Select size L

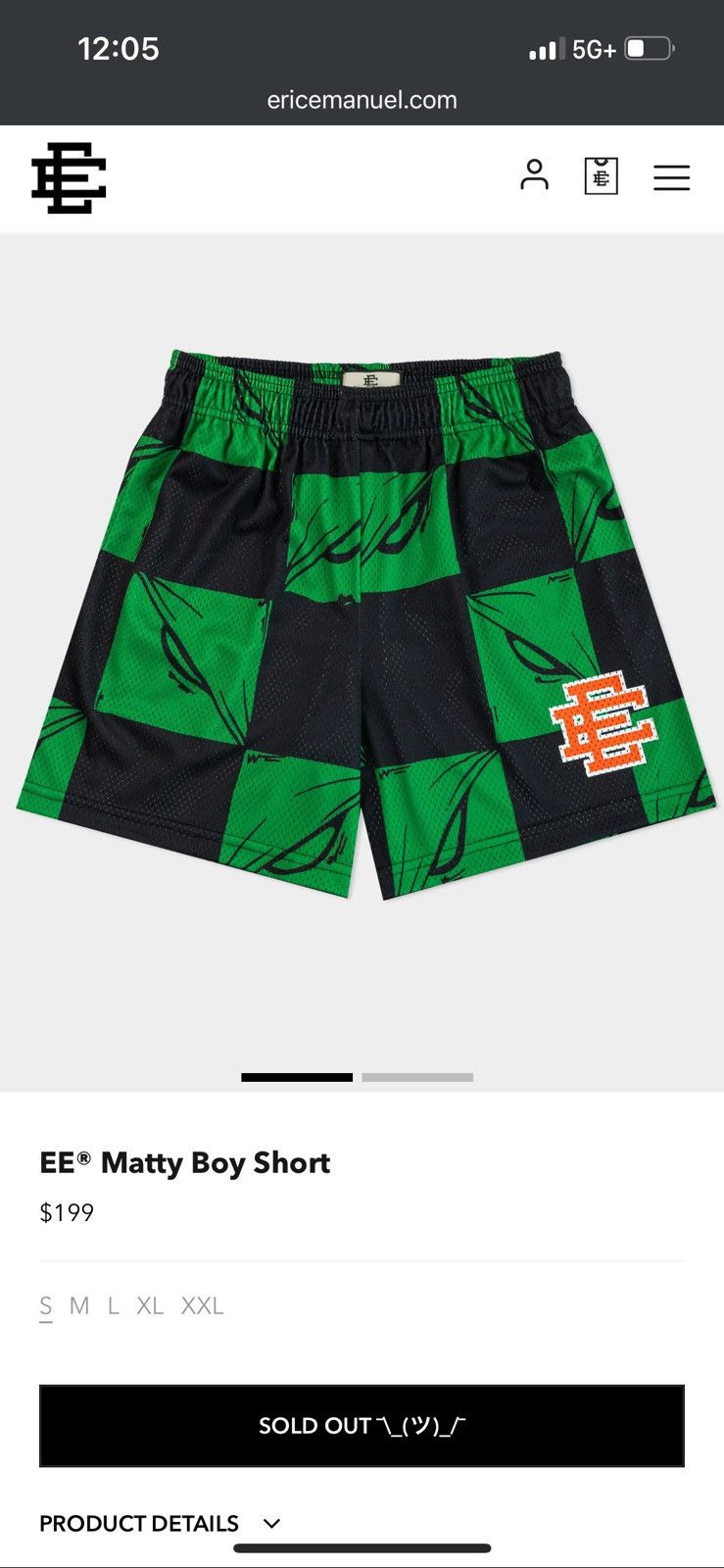click(114, 1305)
